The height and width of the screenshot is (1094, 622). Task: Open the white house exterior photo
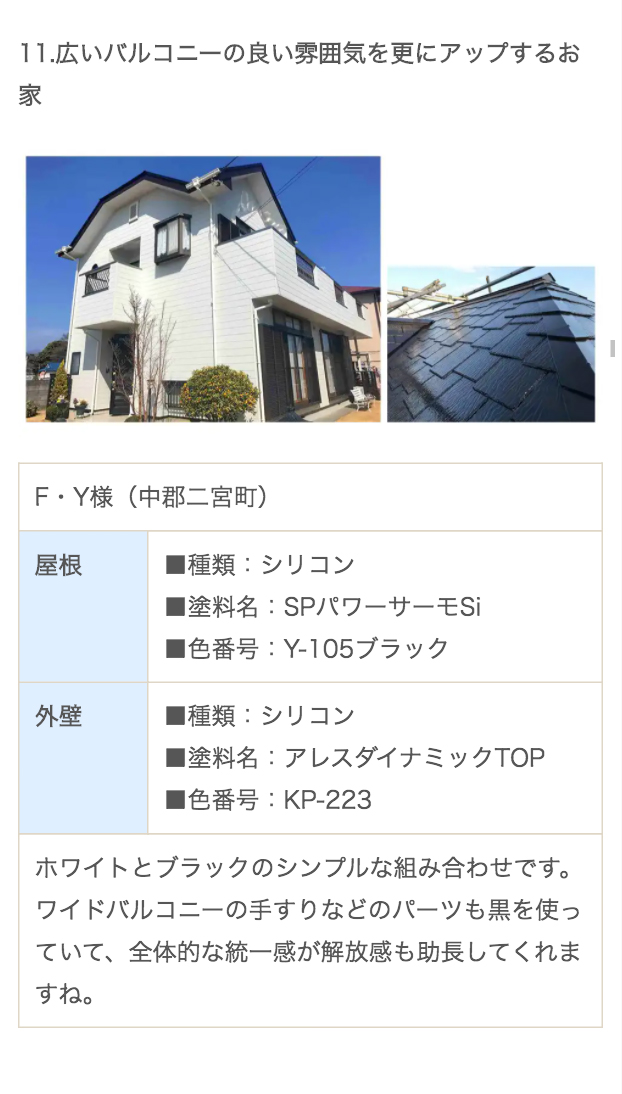coord(203,288)
